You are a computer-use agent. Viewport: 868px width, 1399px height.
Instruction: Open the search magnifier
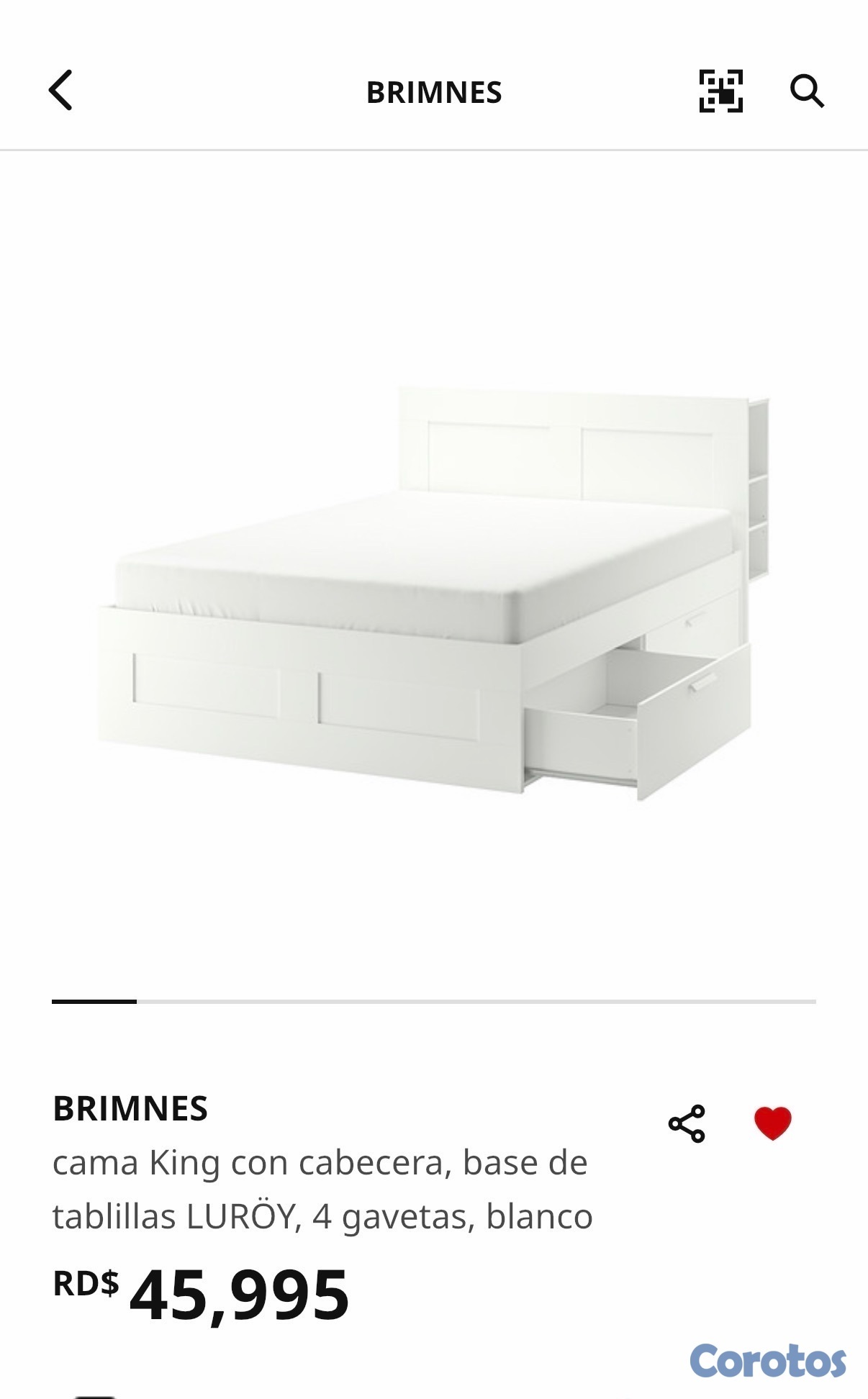click(x=807, y=91)
